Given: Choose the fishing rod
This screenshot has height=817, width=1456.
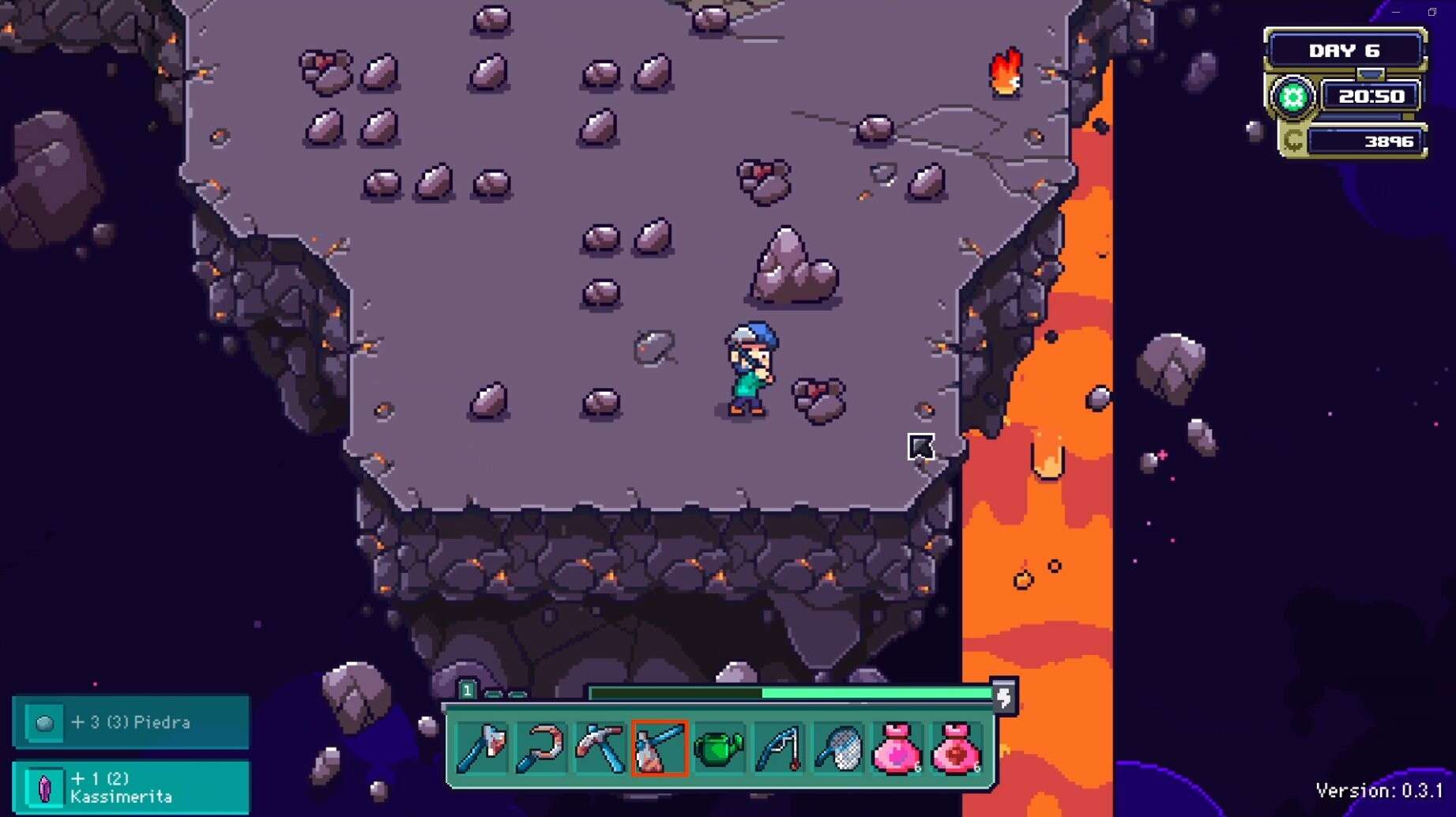Looking at the screenshot, I should [x=778, y=747].
